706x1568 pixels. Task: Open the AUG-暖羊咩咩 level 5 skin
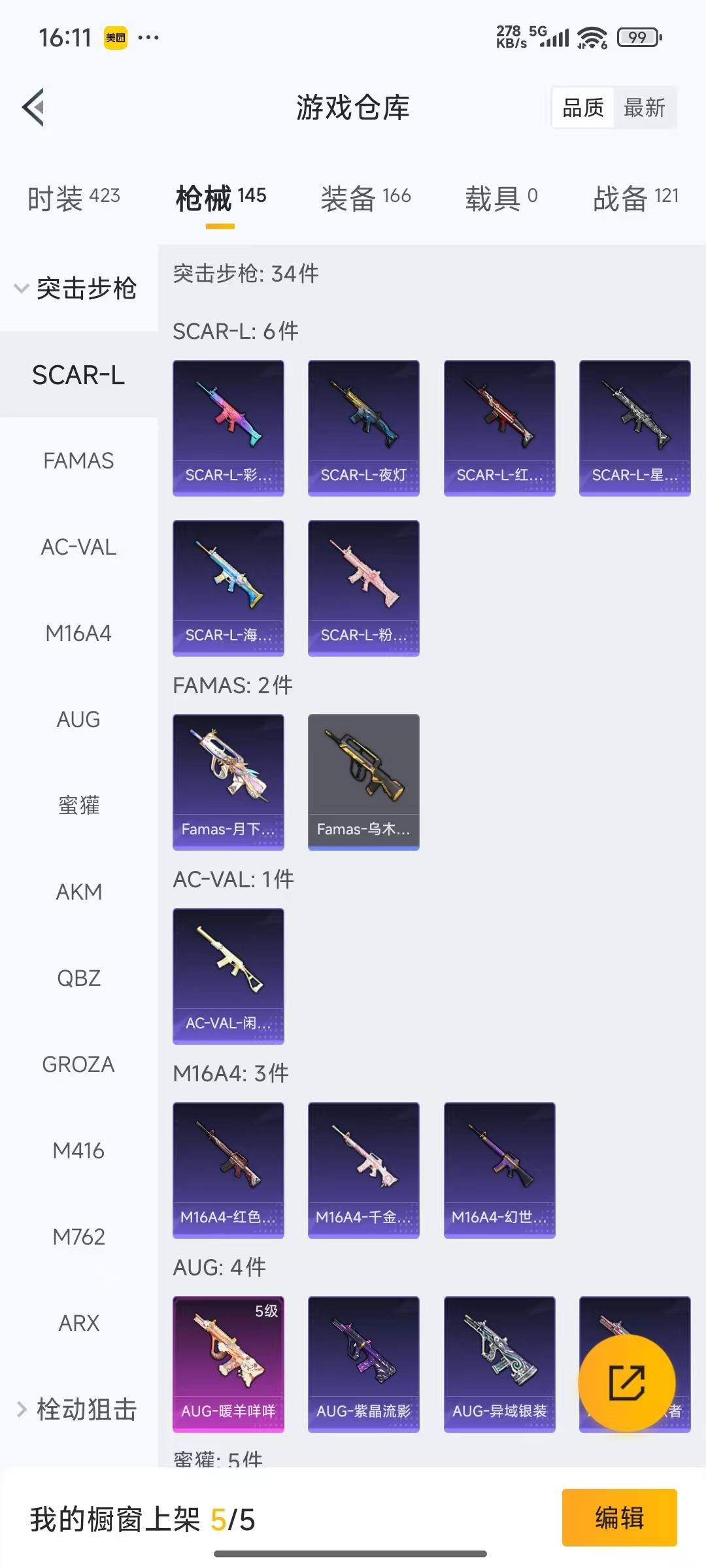(x=228, y=1364)
